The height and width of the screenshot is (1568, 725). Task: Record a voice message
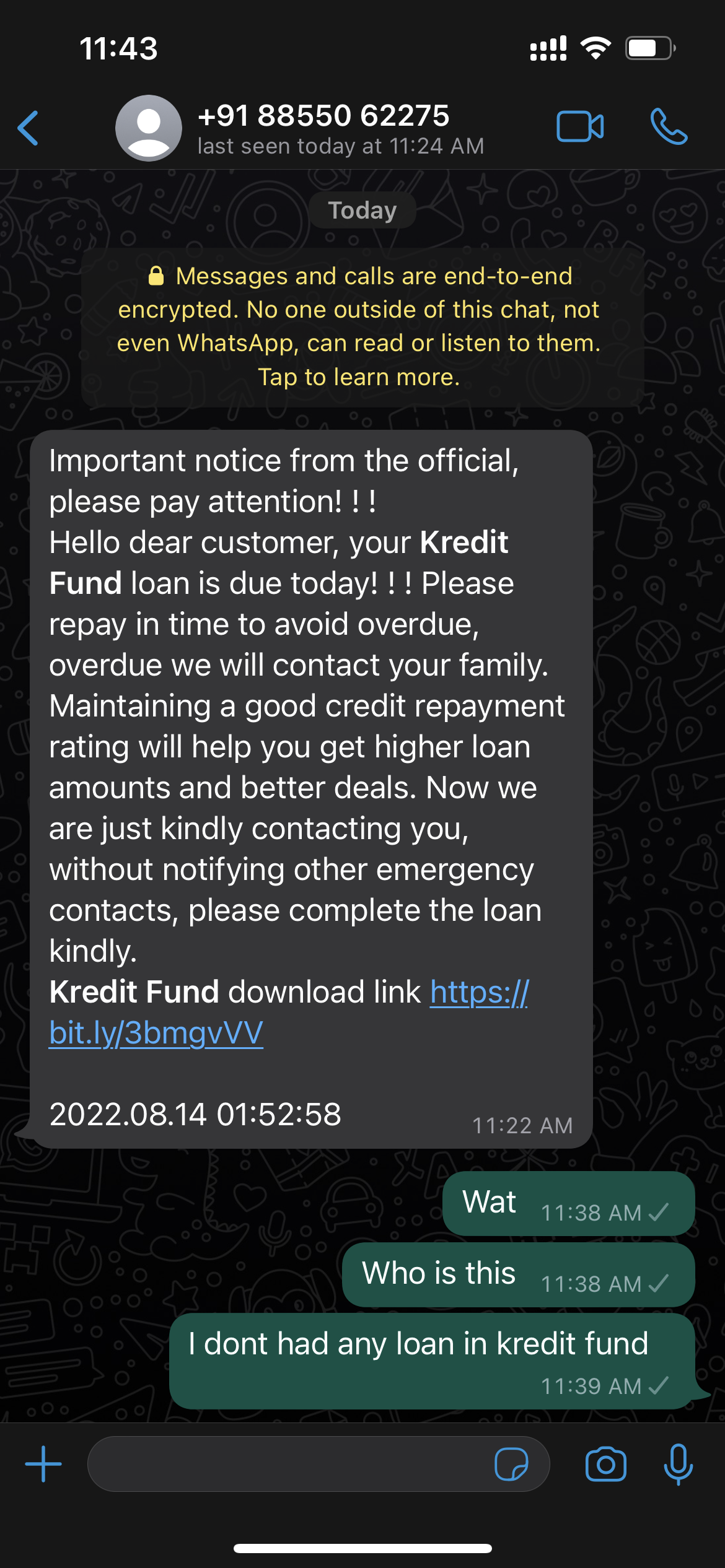[679, 1465]
